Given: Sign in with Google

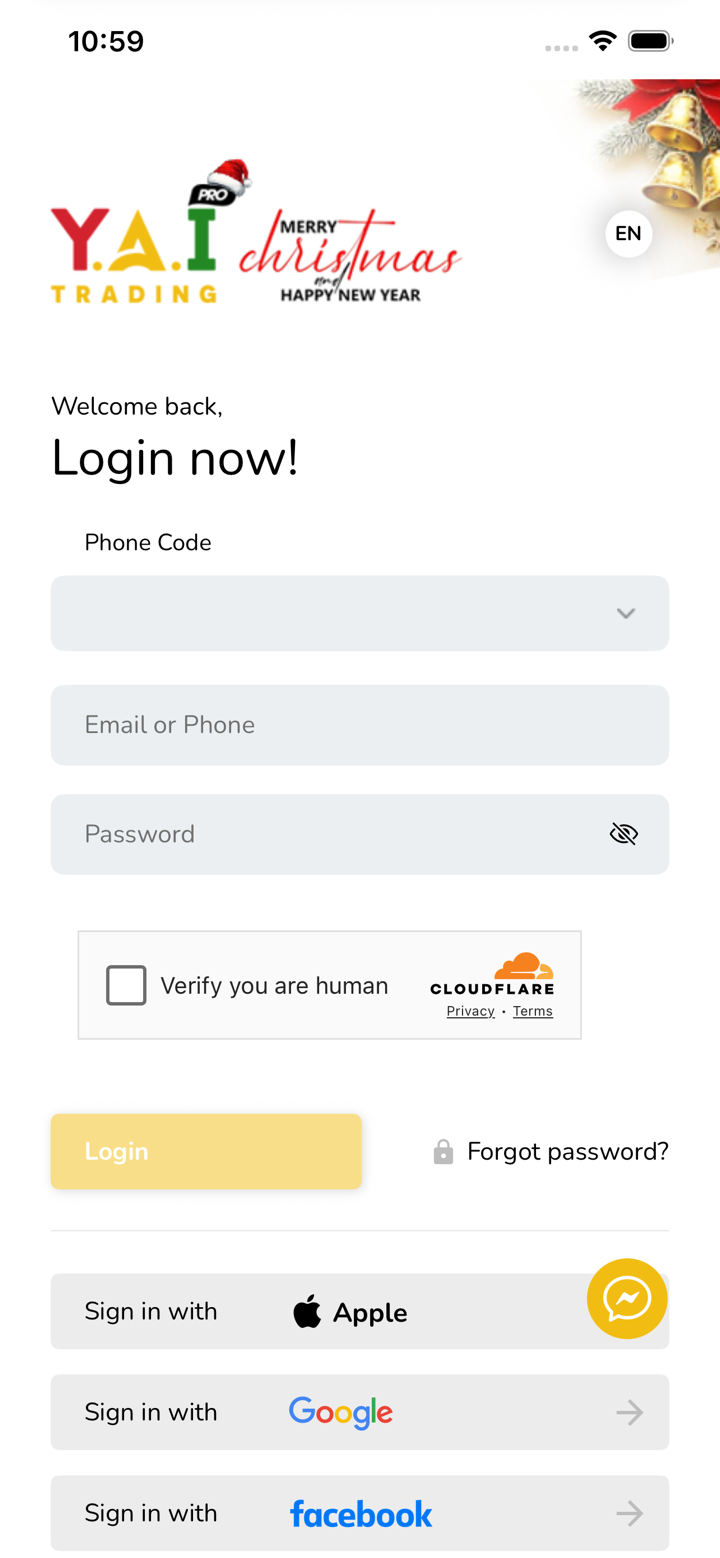Looking at the screenshot, I should [x=360, y=1412].
